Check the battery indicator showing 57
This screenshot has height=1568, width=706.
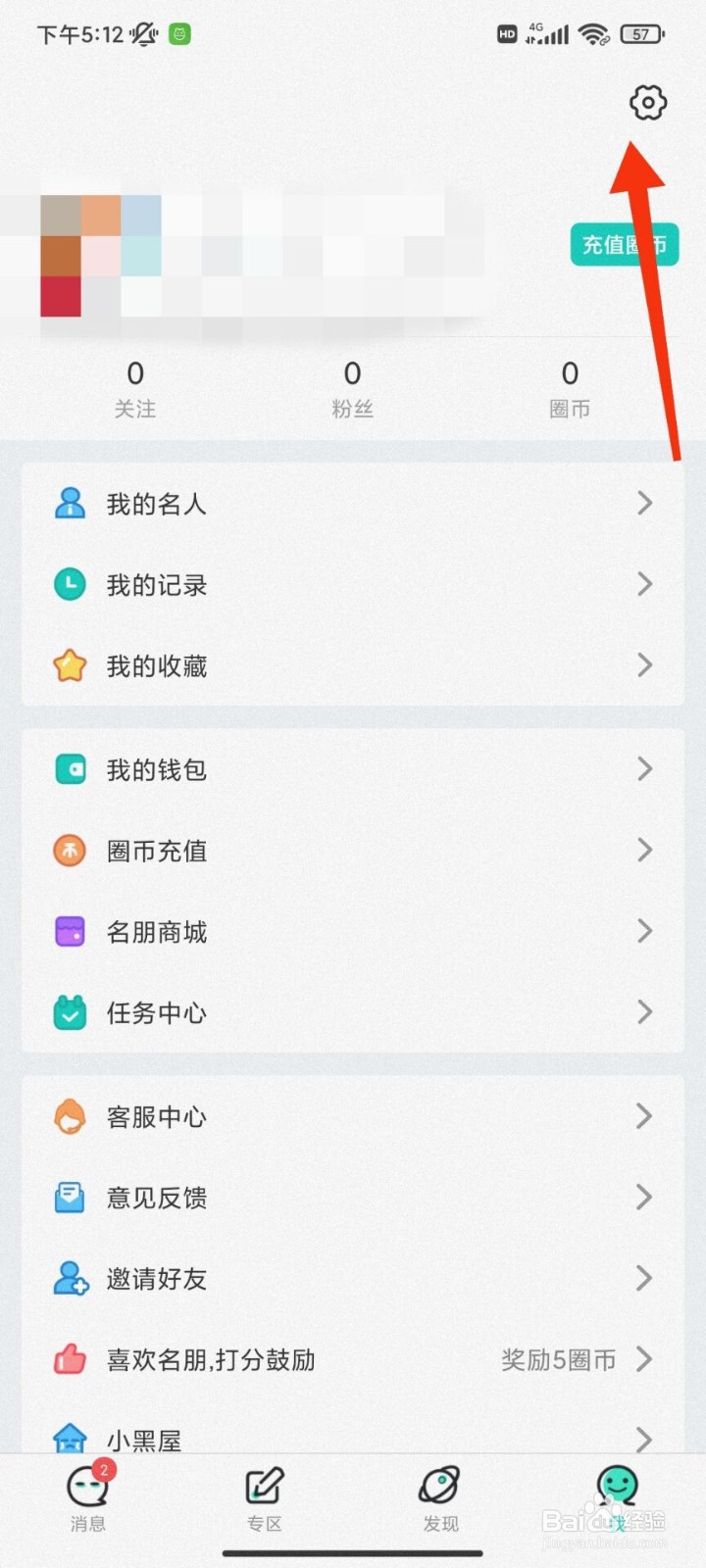coord(642,33)
